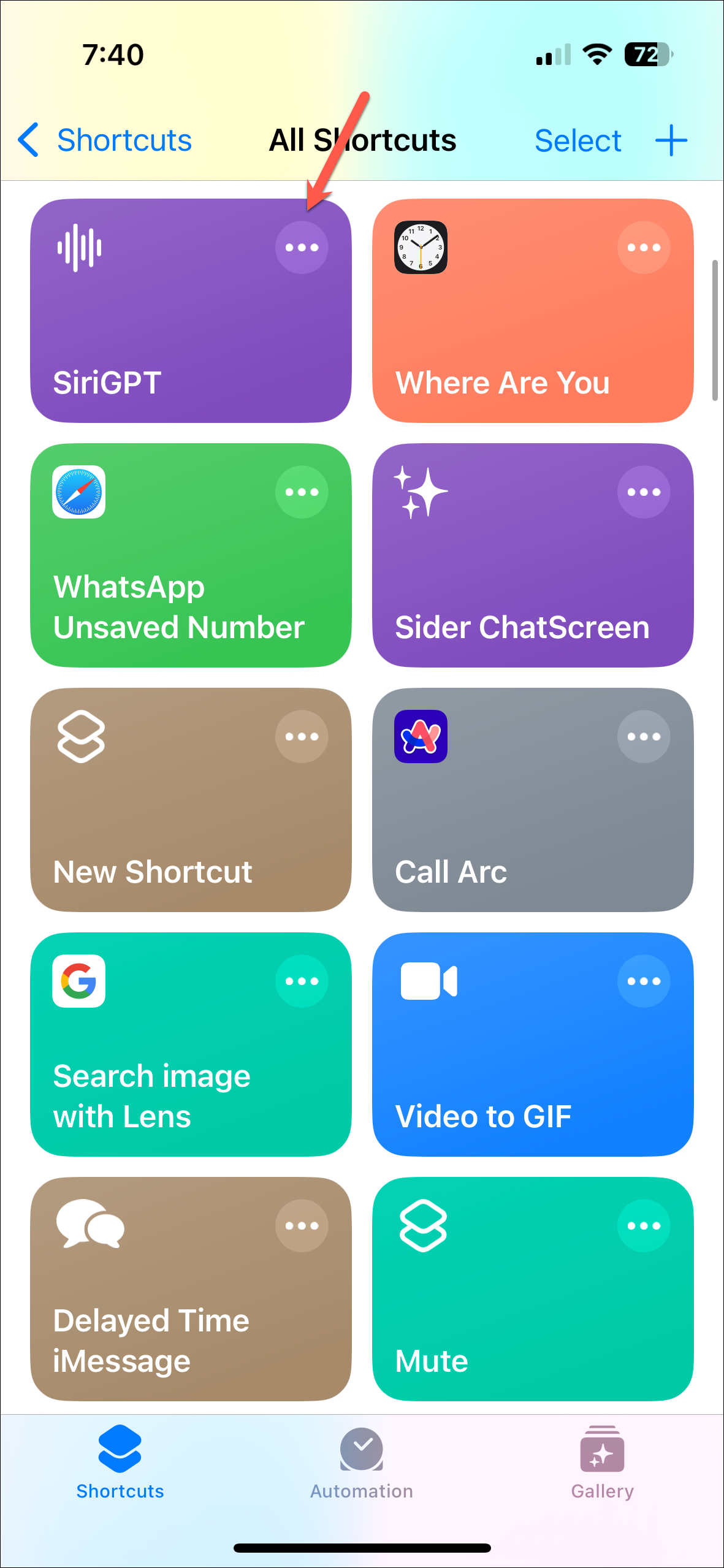
Task: Create a new shortcut with plus icon
Action: (x=671, y=140)
